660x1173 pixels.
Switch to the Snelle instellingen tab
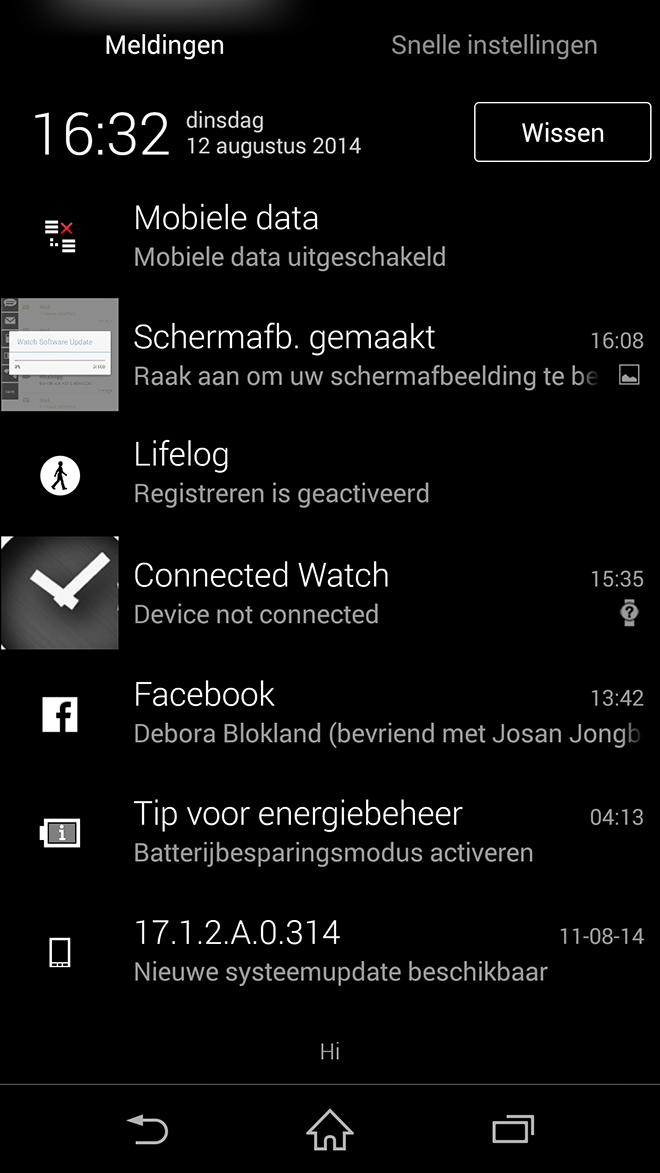(494, 45)
